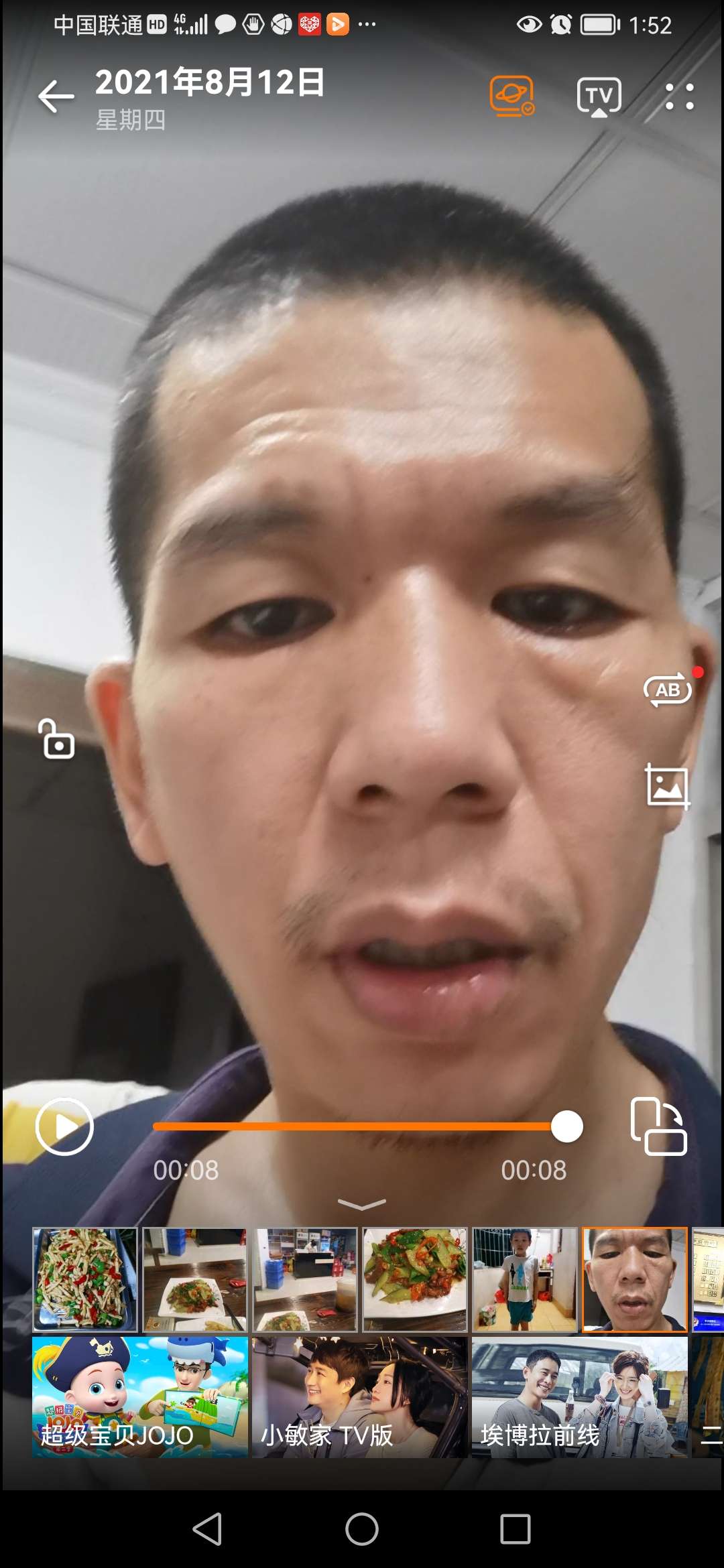Play the video
This screenshot has width=724, height=1568.
[x=64, y=1126]
